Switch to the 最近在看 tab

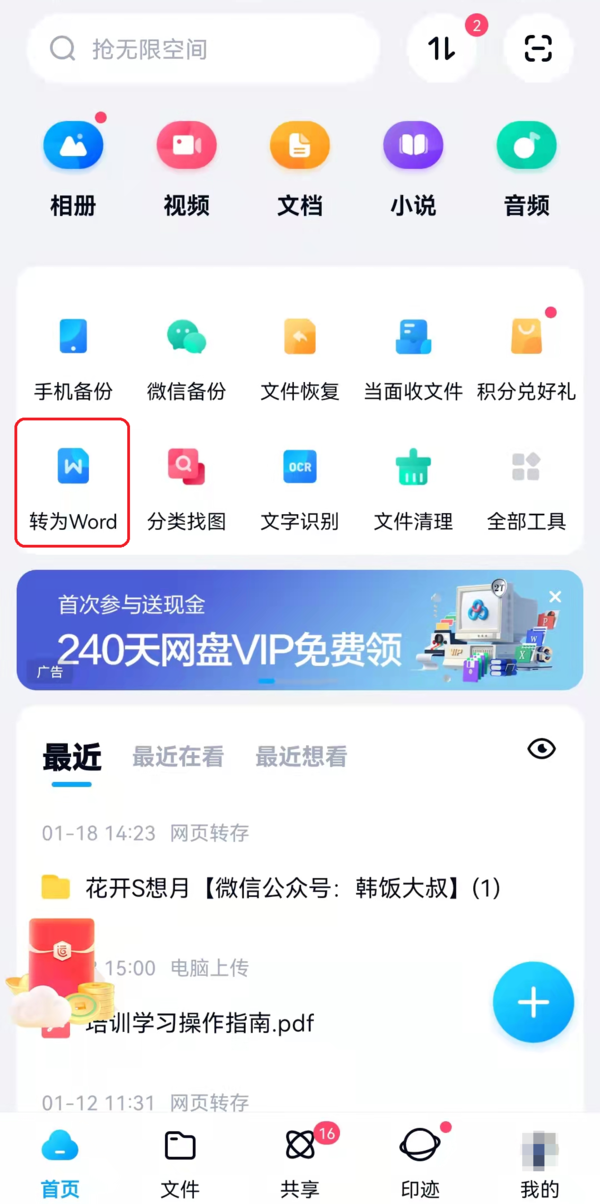(178, 757)
